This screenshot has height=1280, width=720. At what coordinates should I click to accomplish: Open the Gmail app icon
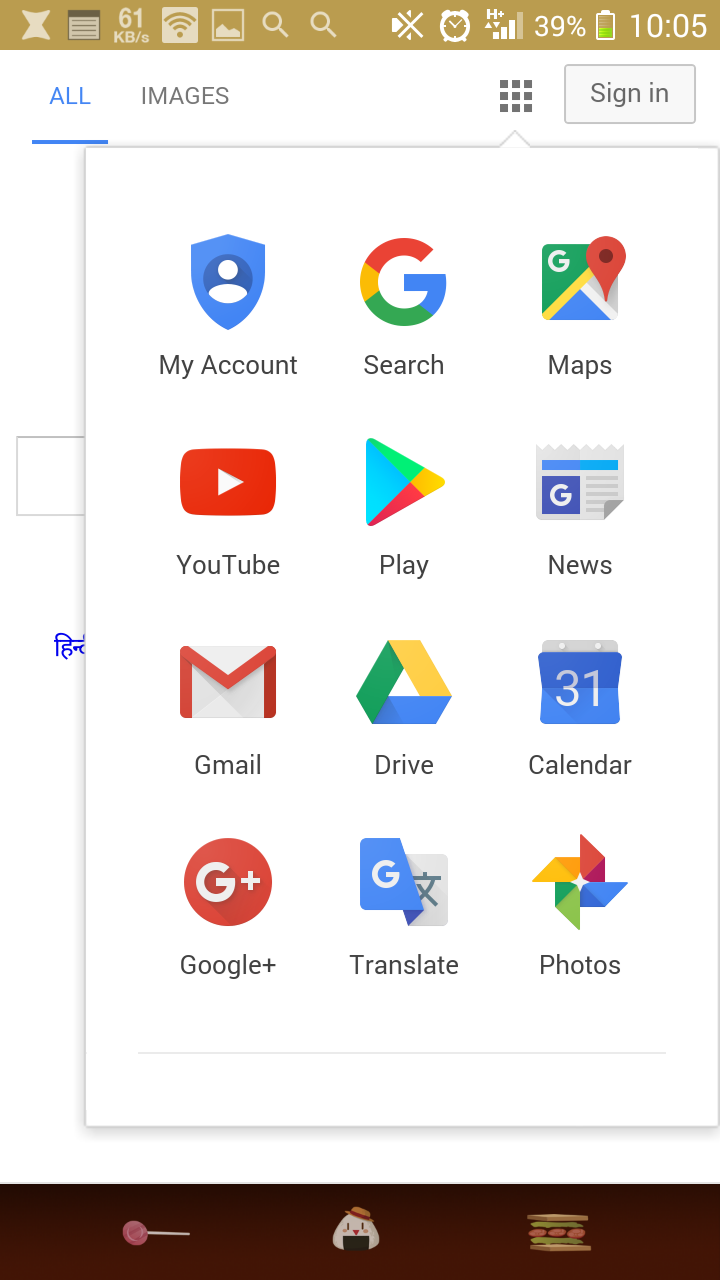click(228, 682)
